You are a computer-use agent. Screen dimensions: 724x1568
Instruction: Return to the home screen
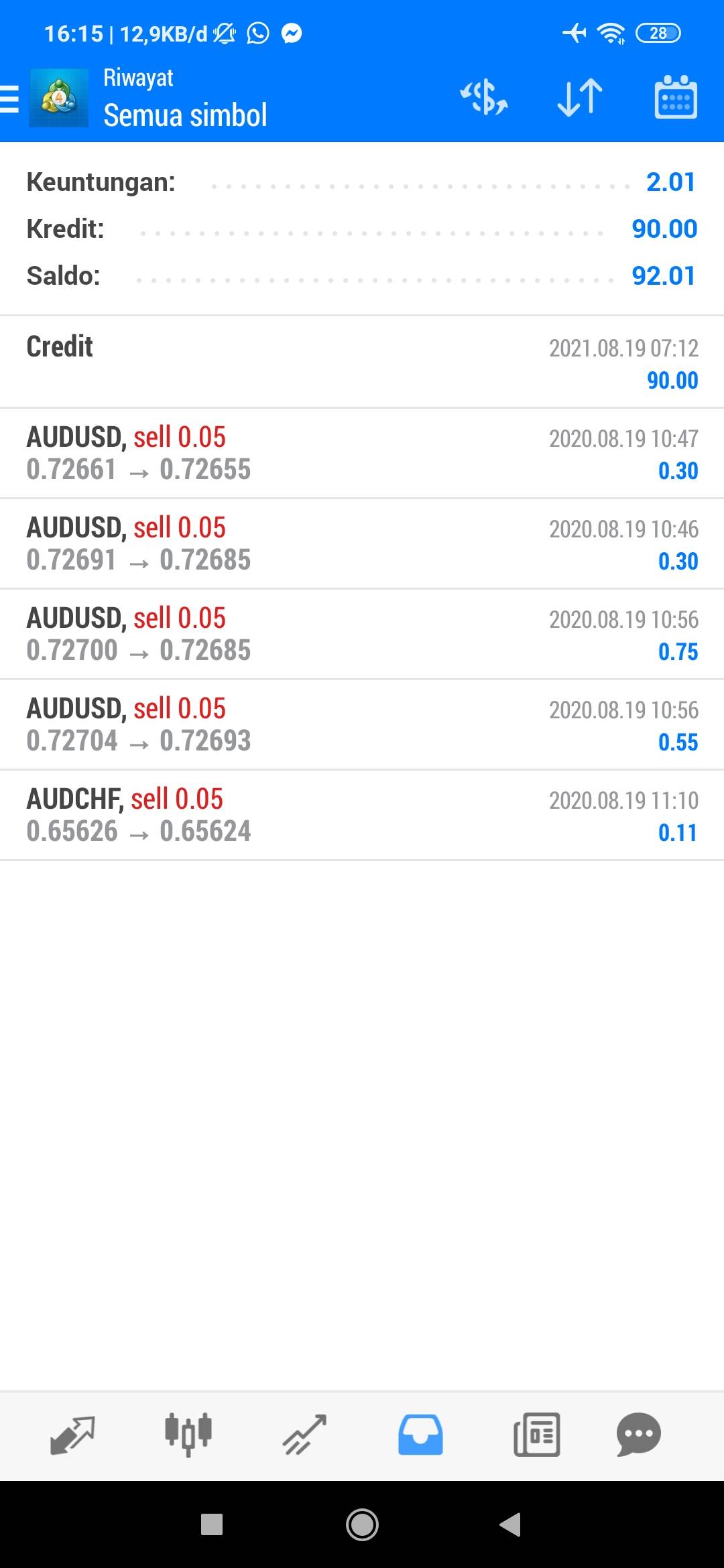[x=362, y=1524]
